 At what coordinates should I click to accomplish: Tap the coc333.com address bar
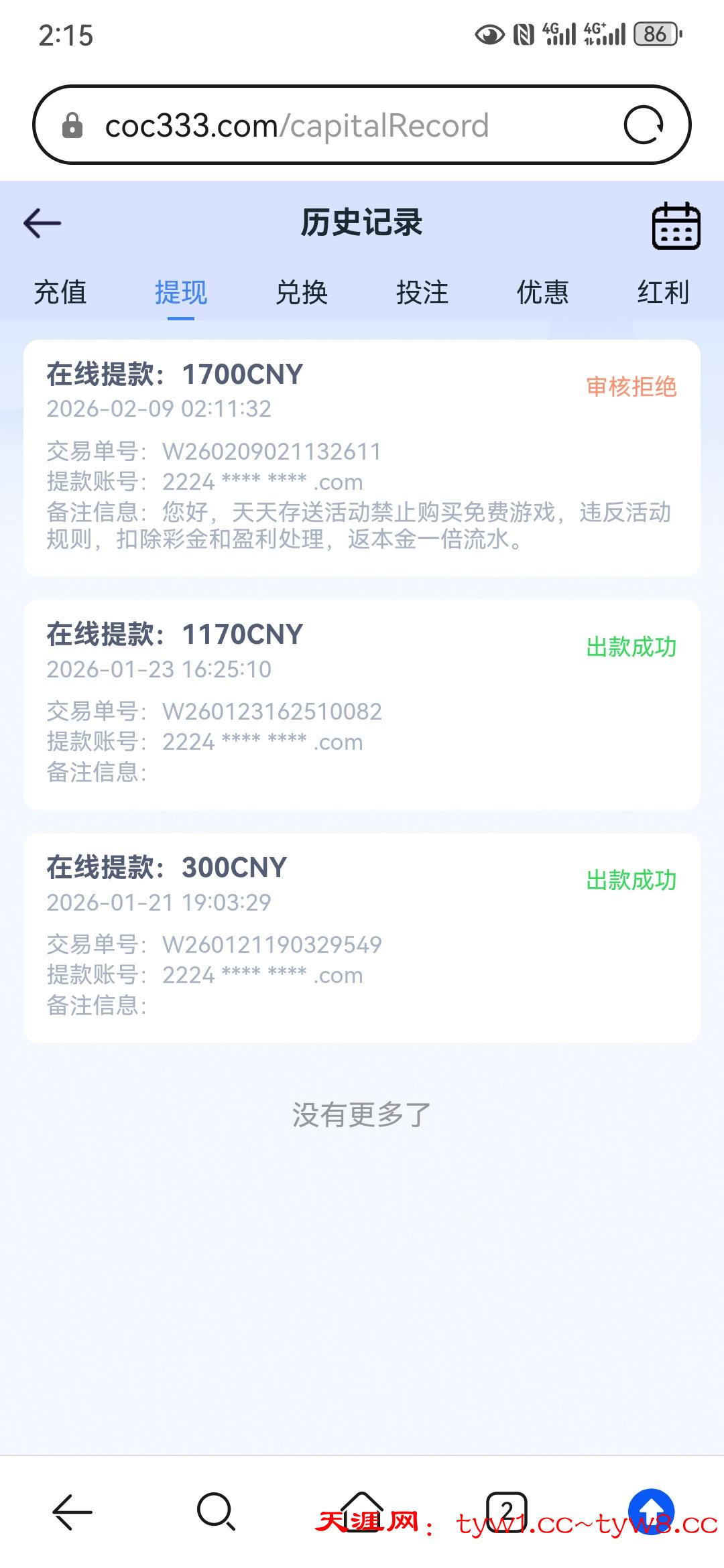click(x=322, y=125)
